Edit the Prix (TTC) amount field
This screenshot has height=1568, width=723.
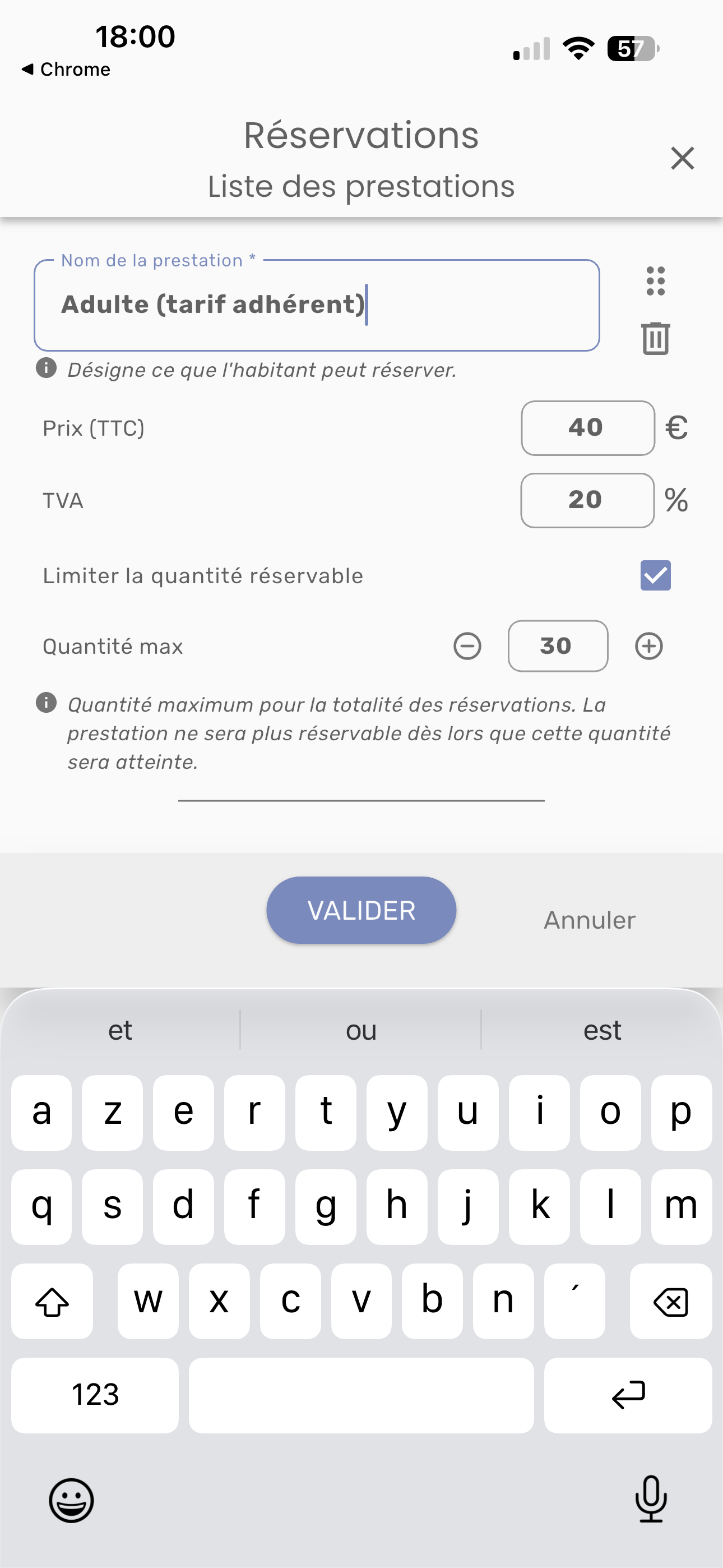(587, 428)
